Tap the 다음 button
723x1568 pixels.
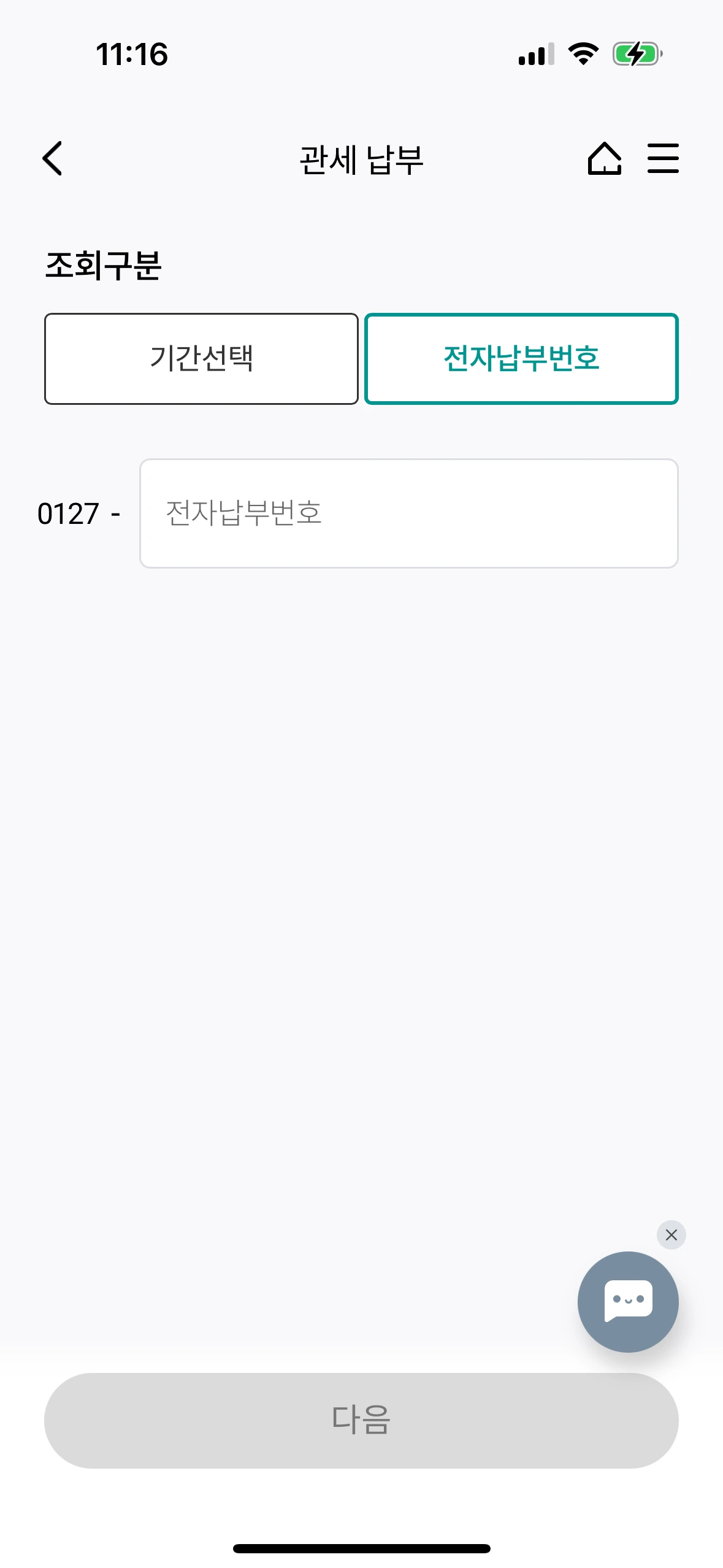361,1420
